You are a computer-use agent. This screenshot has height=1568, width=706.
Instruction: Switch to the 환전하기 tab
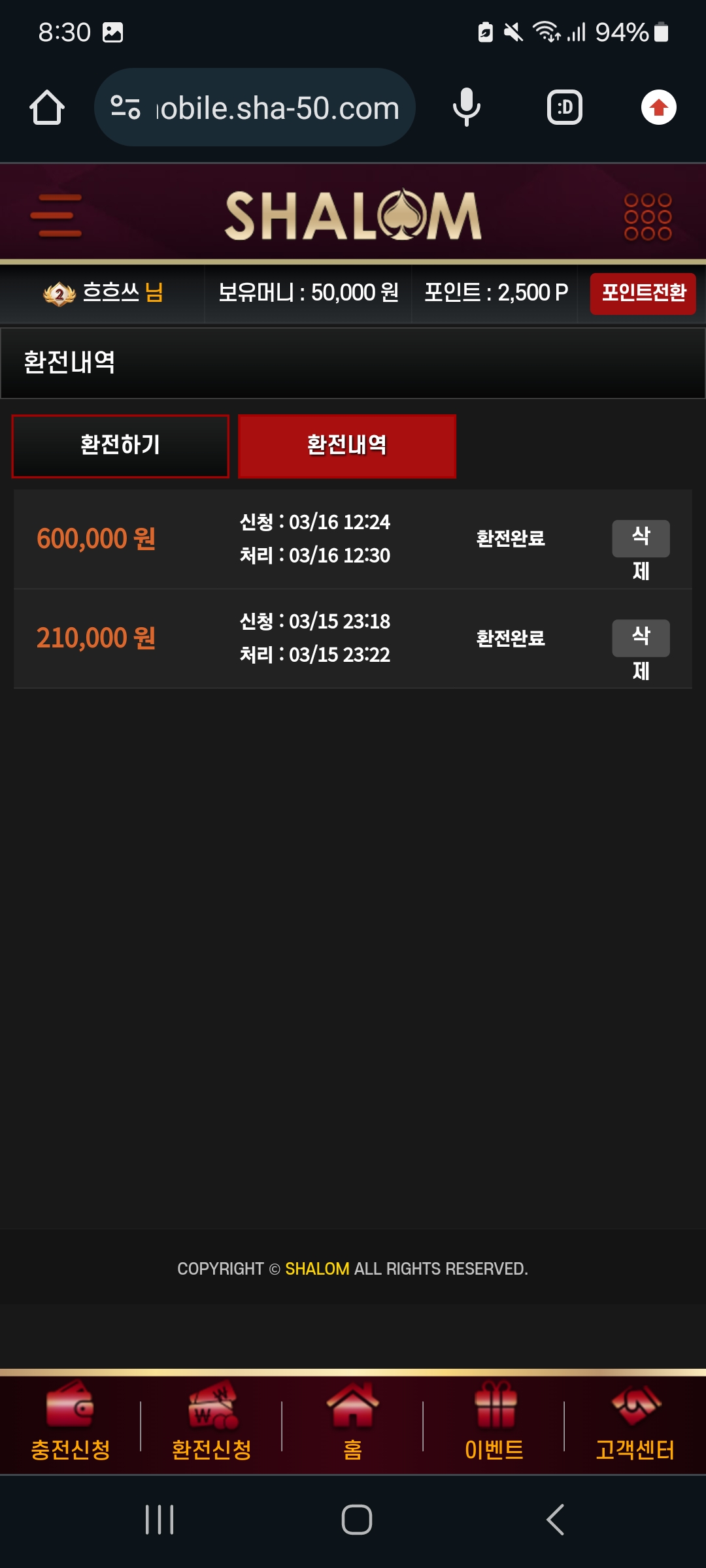click(x=120, y=446)
